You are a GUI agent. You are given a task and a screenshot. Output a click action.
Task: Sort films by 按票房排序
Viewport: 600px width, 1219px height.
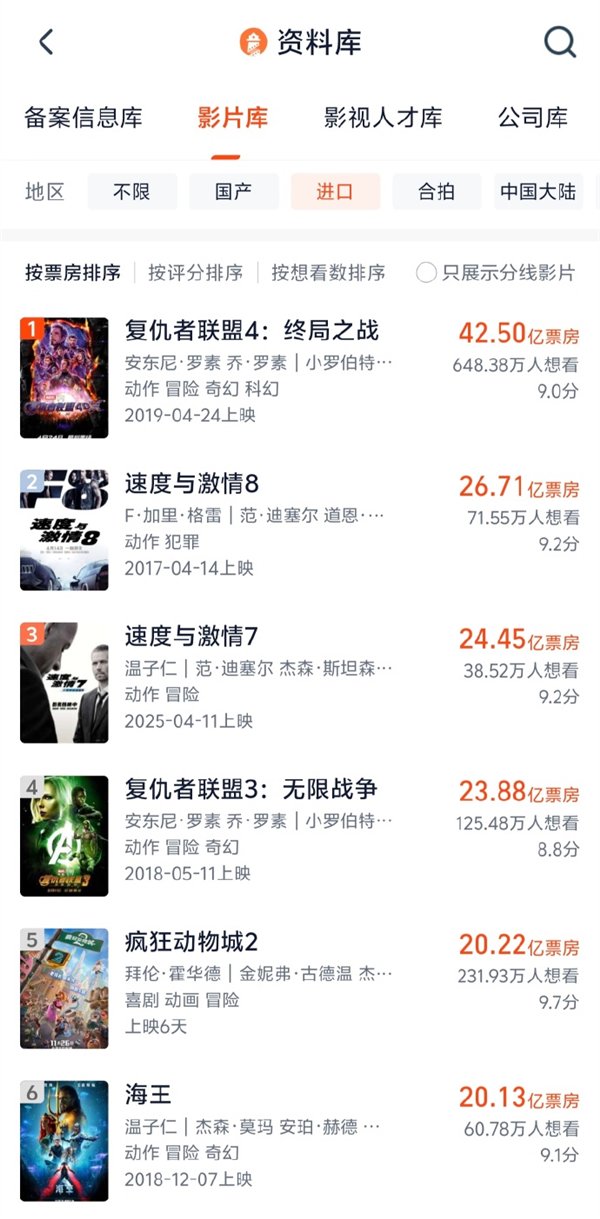(73, 273)
